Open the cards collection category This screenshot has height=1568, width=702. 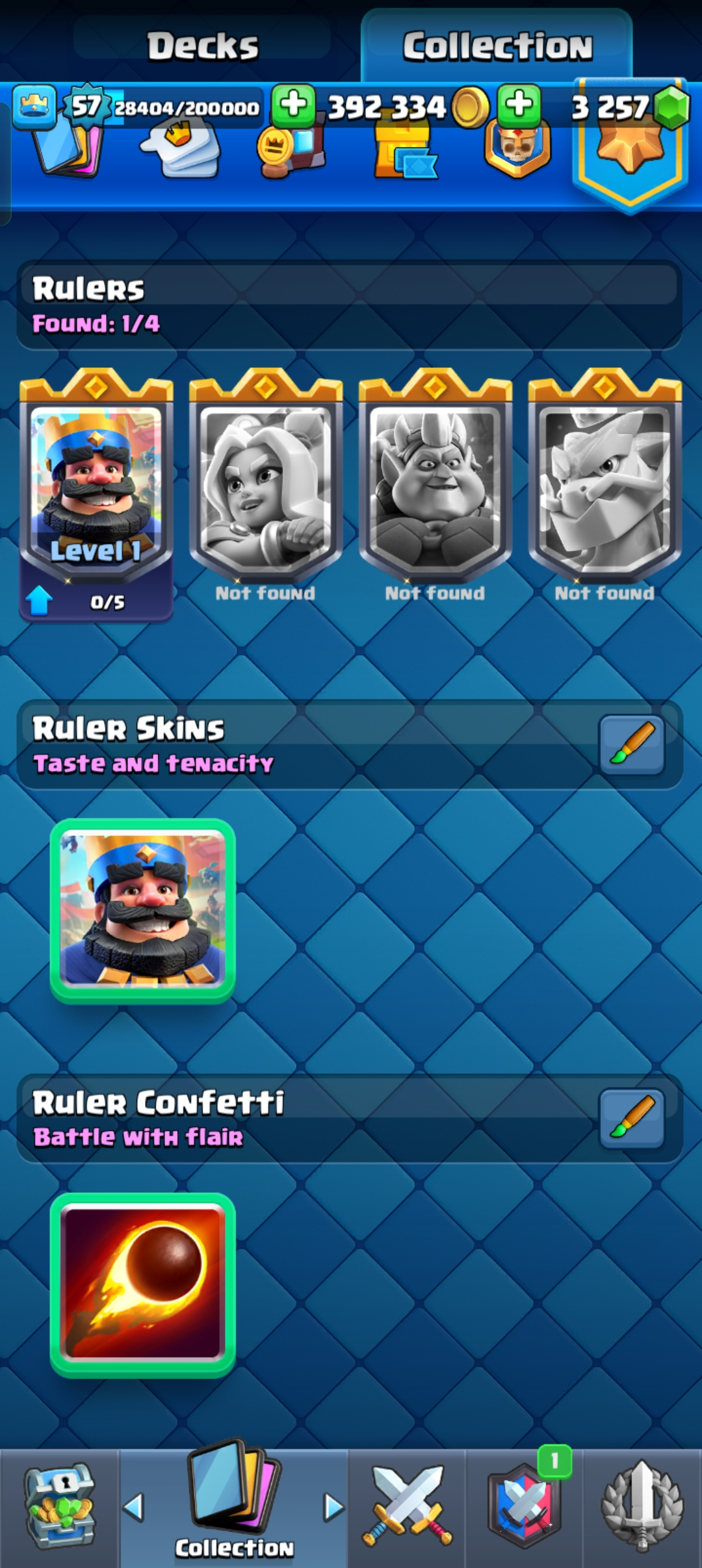(68, 150)
